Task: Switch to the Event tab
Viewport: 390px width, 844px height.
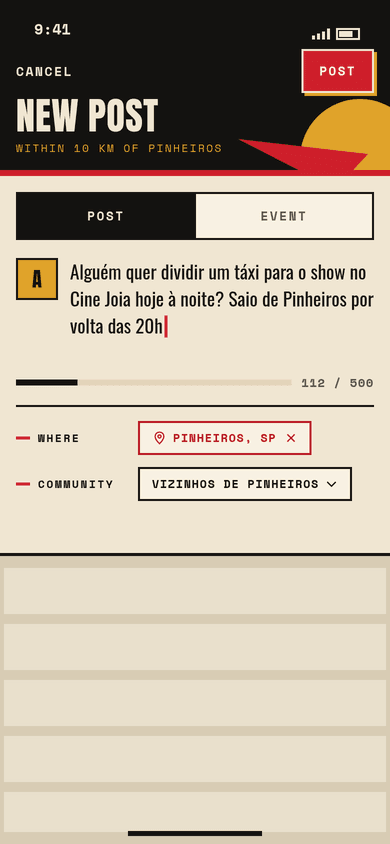Action: (x=283, y=216)
